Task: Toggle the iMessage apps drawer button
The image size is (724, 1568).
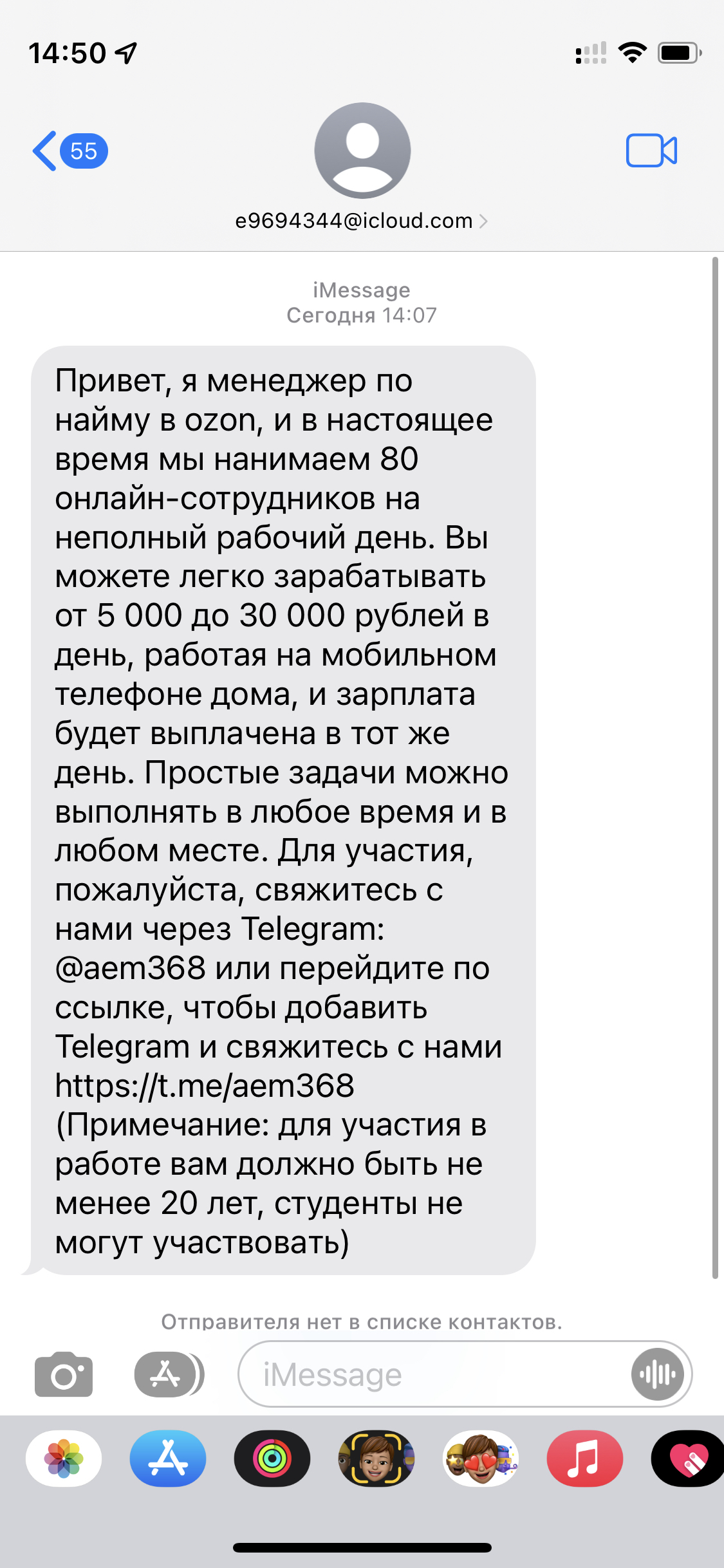Action: [x=169, y=1374]
